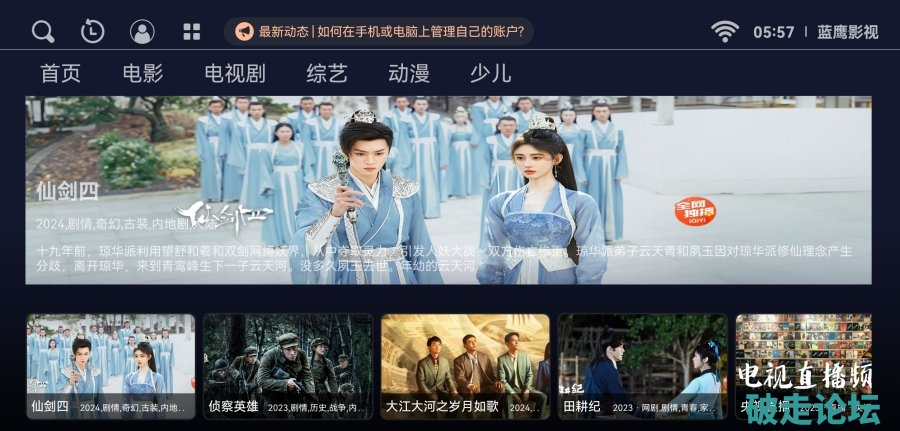The width and height of the screenshot is (900, 431).
Task: Open the 仙剑四 featured banner
Action: click(x=448, y=190)
